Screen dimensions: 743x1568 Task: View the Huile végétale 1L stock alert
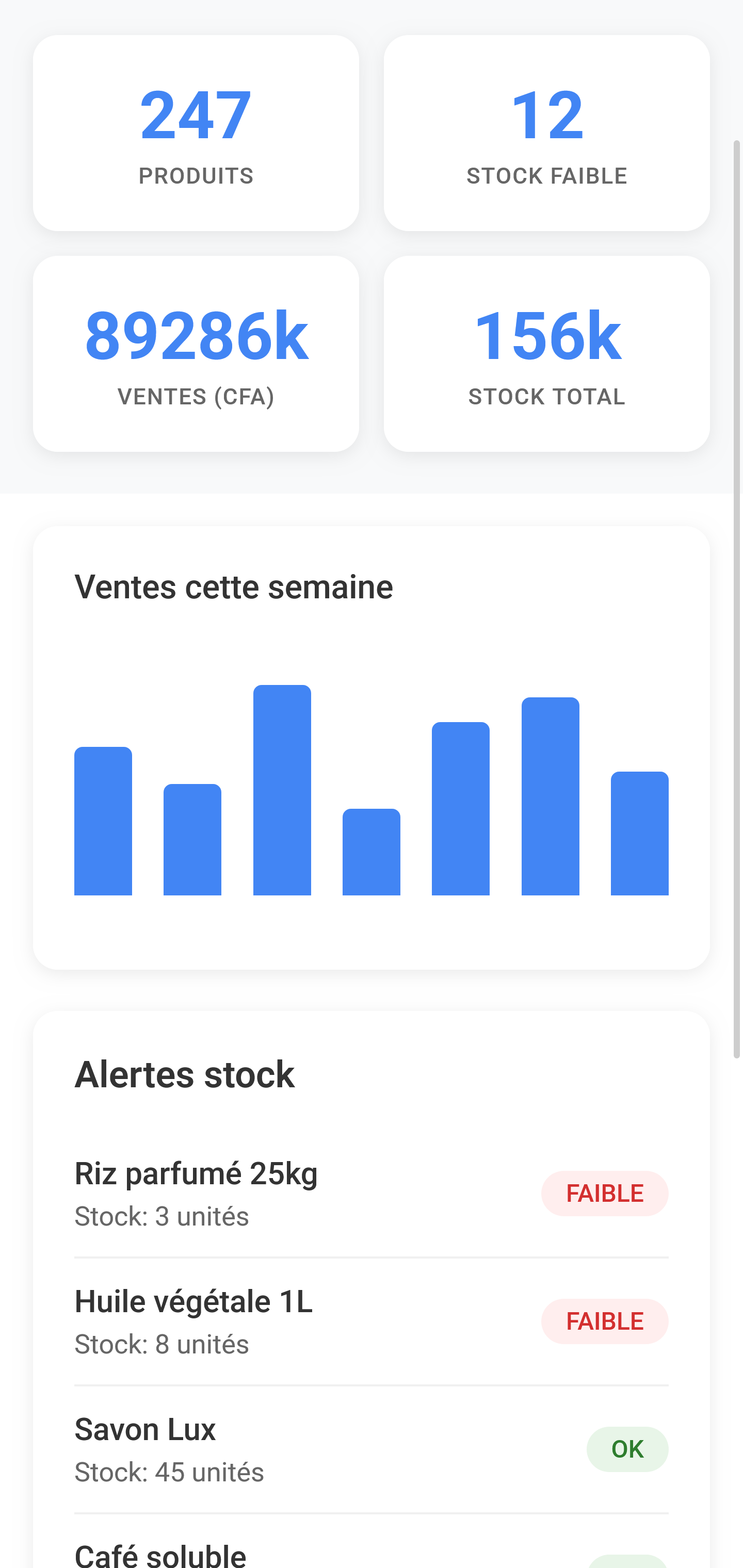tap(370, 1321)
